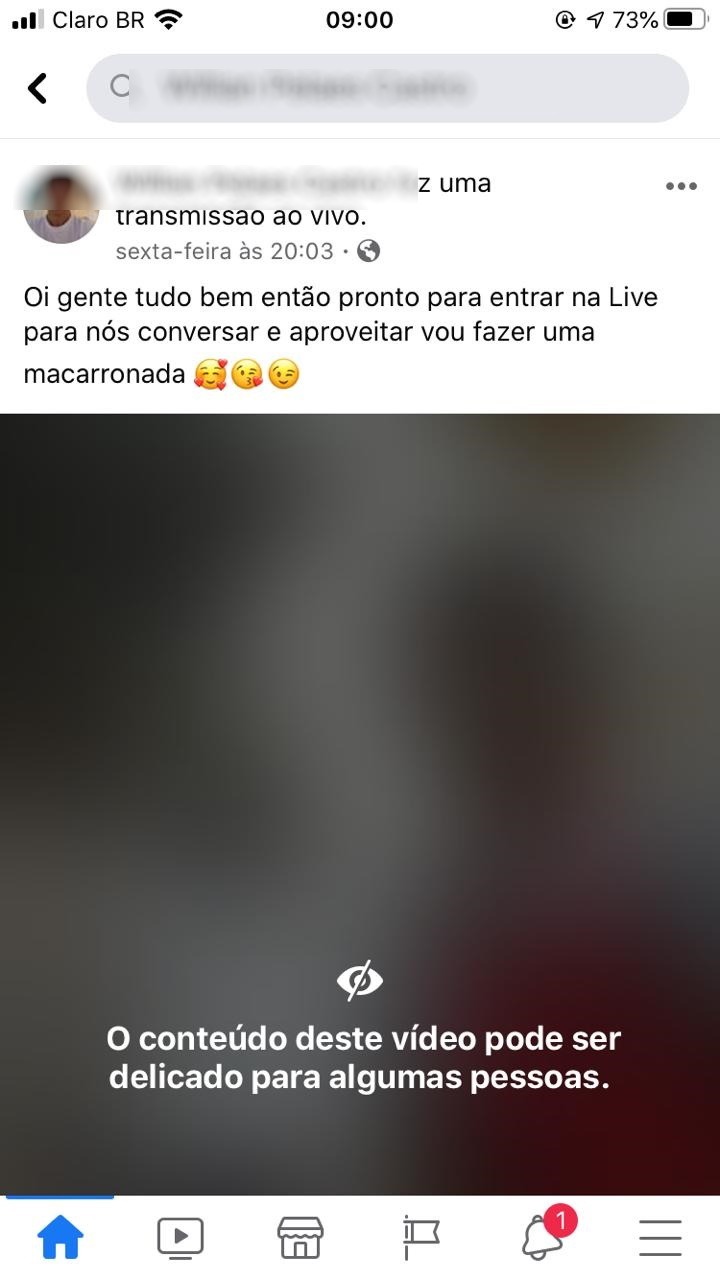Open the notification with badge count 1
The height and width of the screenshot is (1280, 720).
pyautogui.click(x=540, y=1236)
